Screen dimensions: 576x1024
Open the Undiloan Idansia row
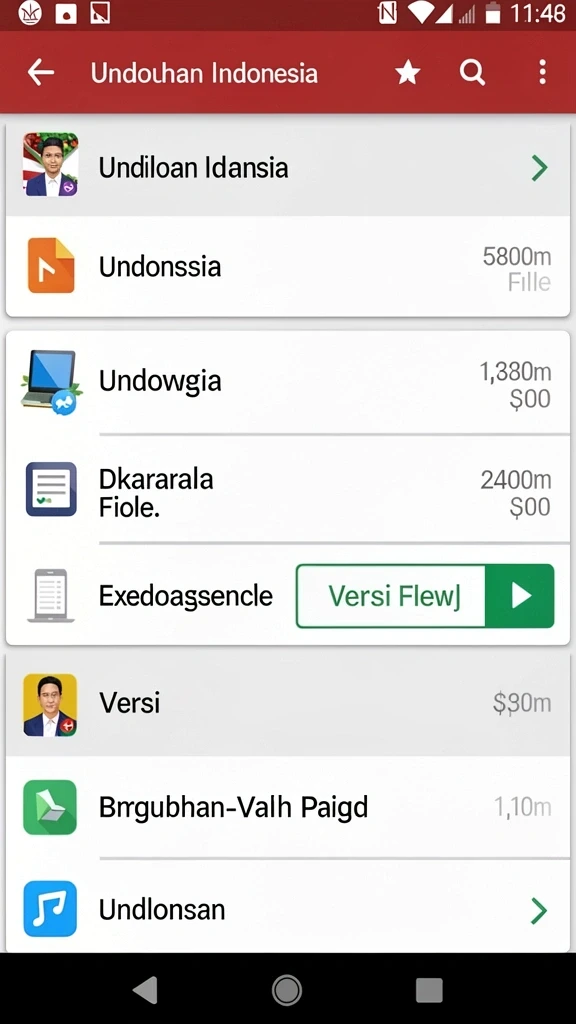288,168
